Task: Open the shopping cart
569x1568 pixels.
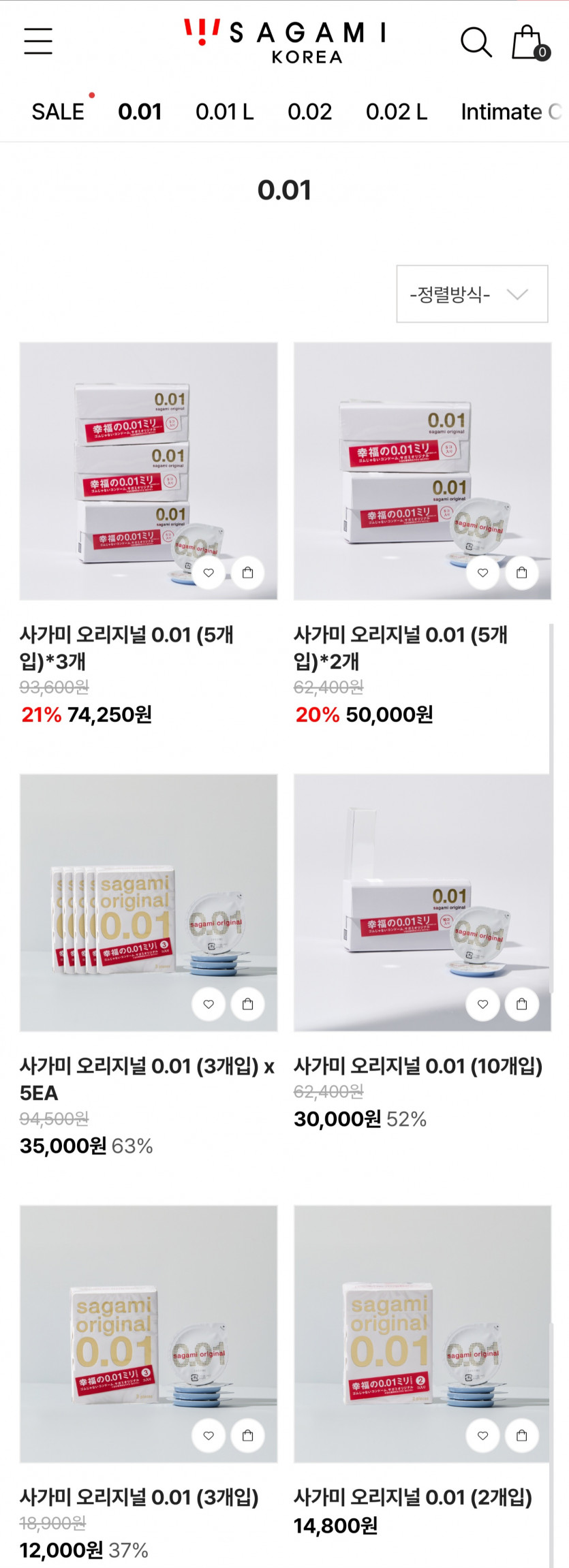Action: pyautogui.click(x=529, y=43)
